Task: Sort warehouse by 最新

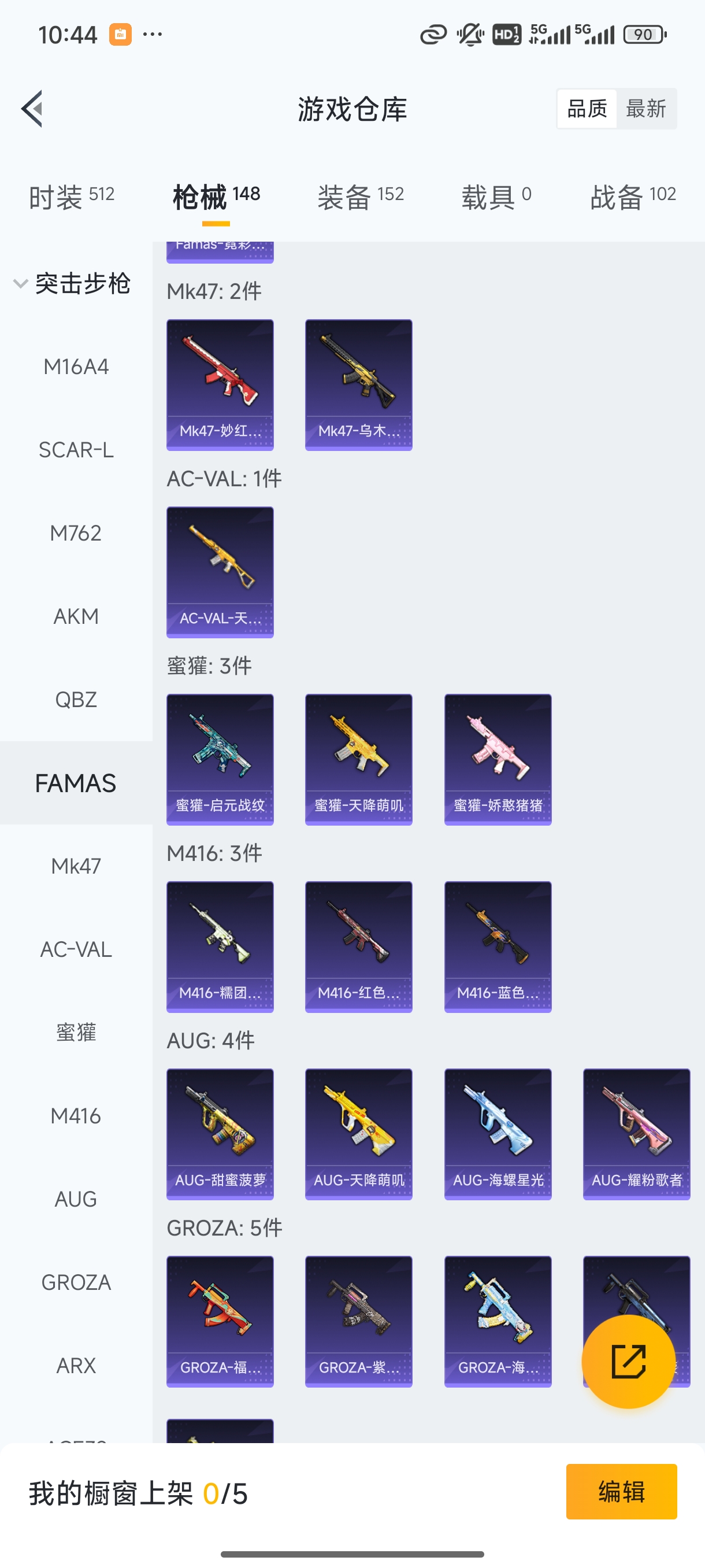Action: coord(645,109)
